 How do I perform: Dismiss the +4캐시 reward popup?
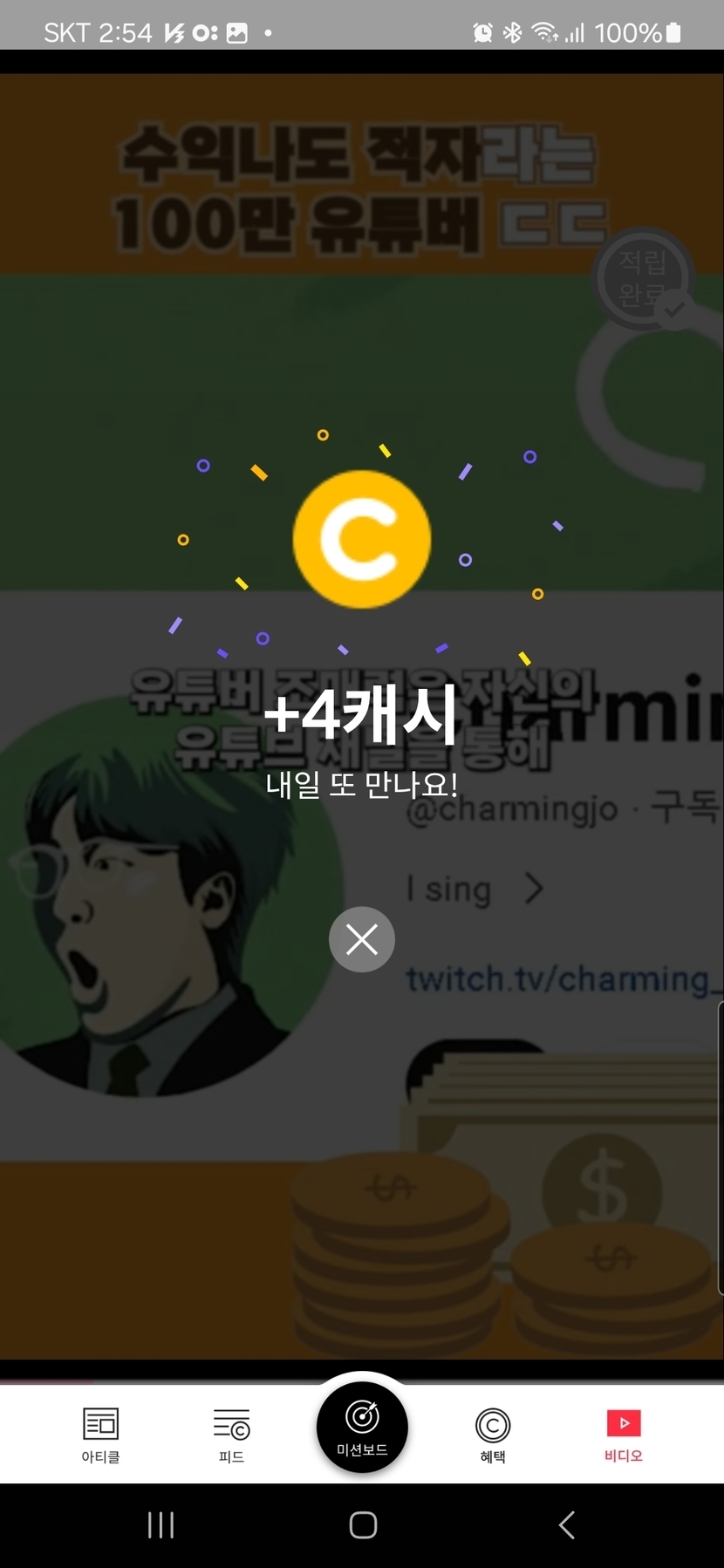tap(362, 939)
